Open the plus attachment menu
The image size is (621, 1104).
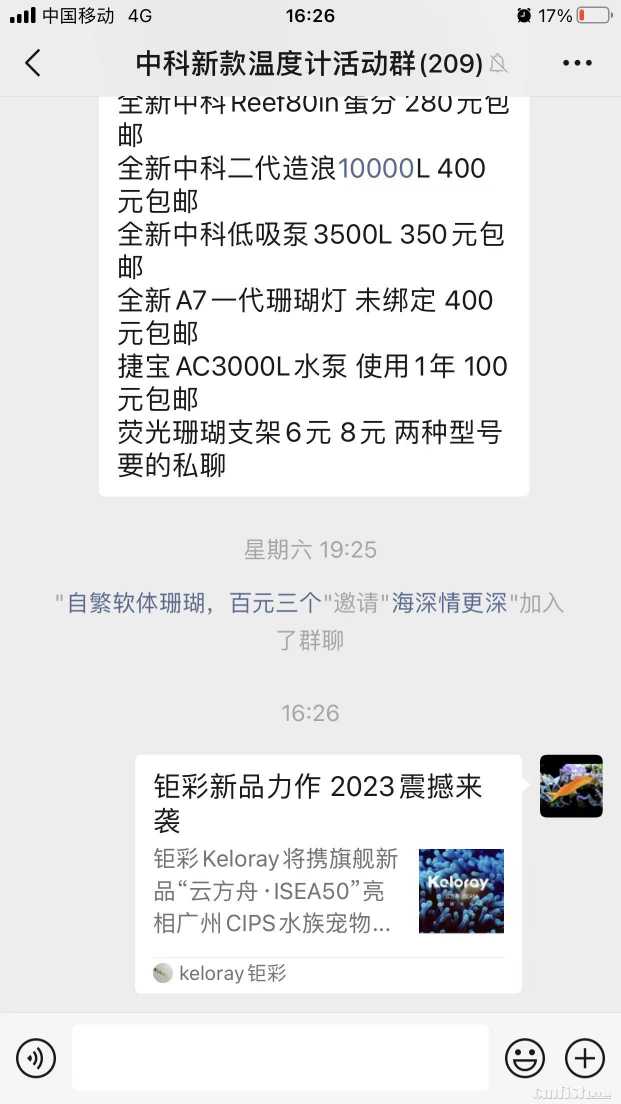[585, 1057]
